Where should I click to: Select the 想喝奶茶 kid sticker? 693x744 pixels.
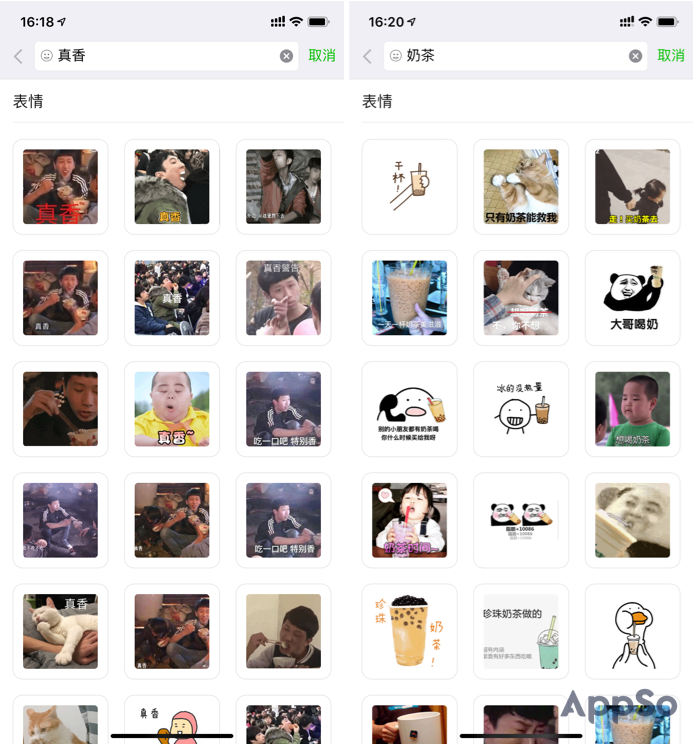coord(632,409)
